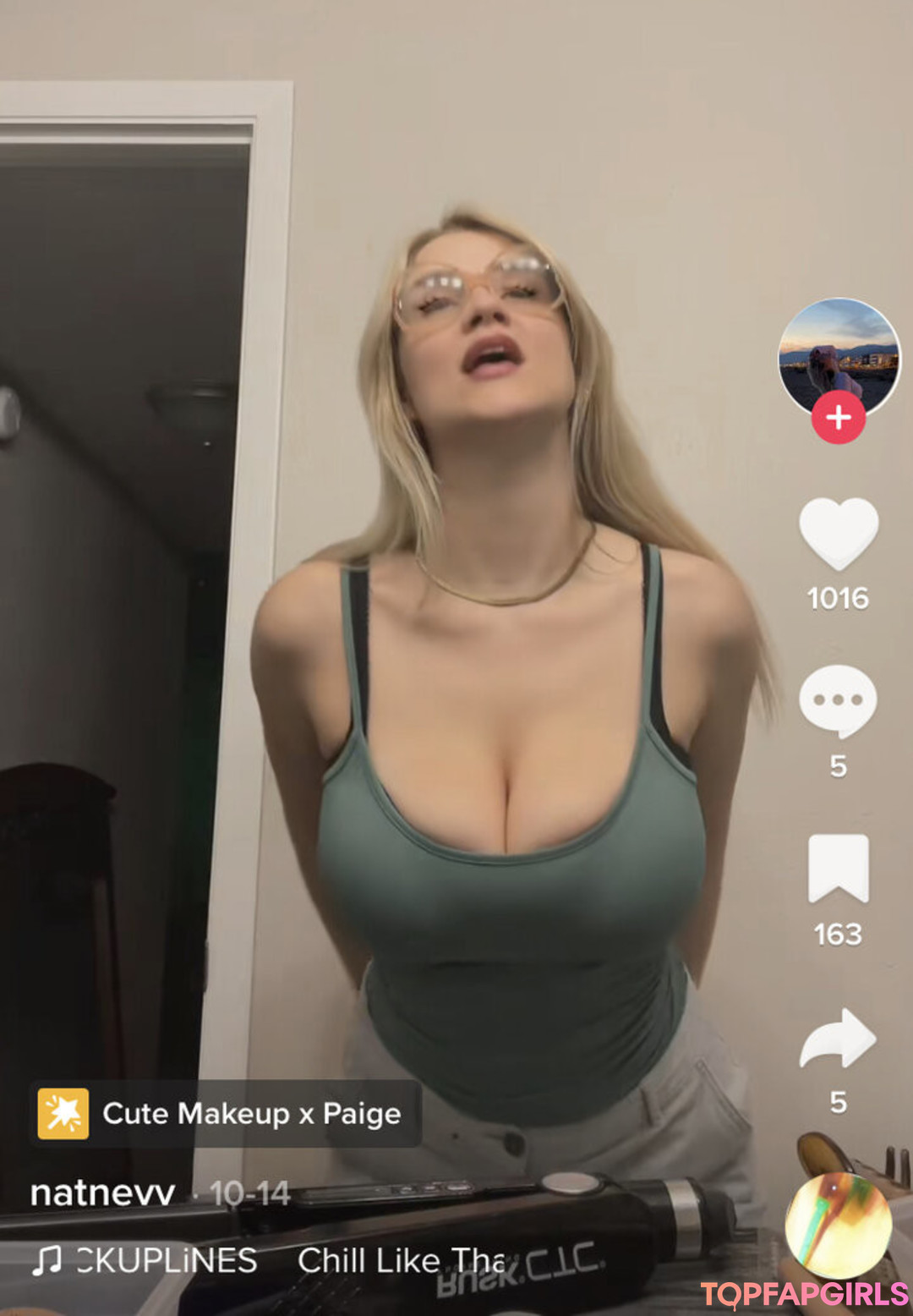This screenshot has width=913, height=1316.
Task: Open natnevv's profile from the username
Action: pyautogui.click(x=103, y=1193)
